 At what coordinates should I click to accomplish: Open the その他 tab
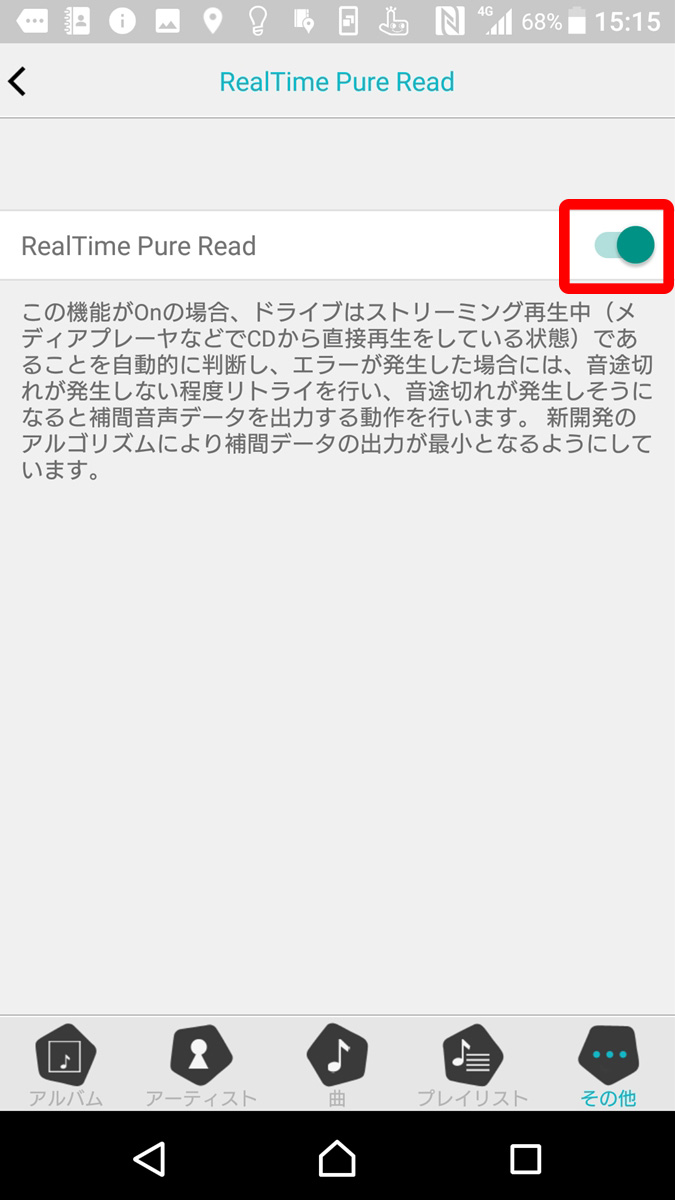tap(608, 1065)
